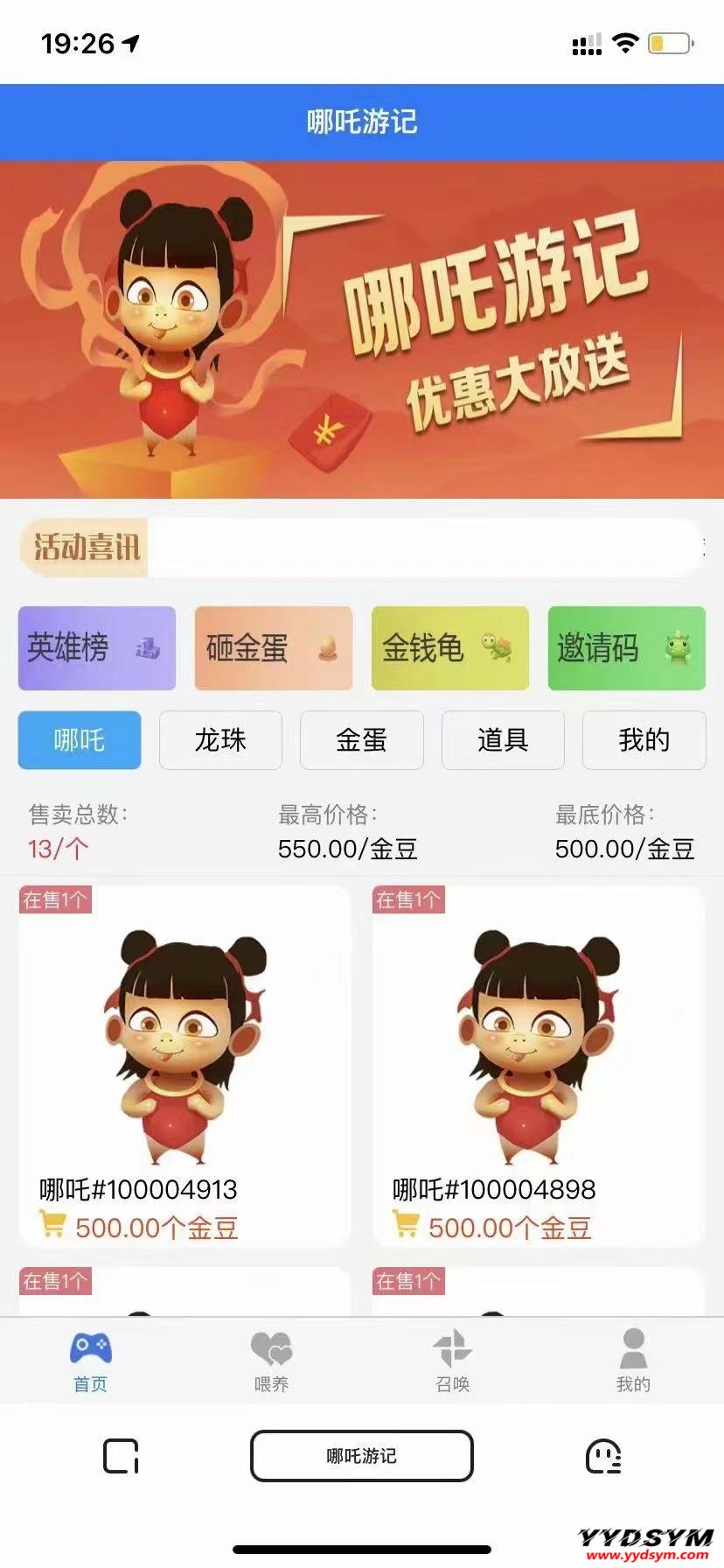This screenshot has width=724, height=1568.
Task: Switch to the 金蛋 category tab
Action: pos(361,740)
